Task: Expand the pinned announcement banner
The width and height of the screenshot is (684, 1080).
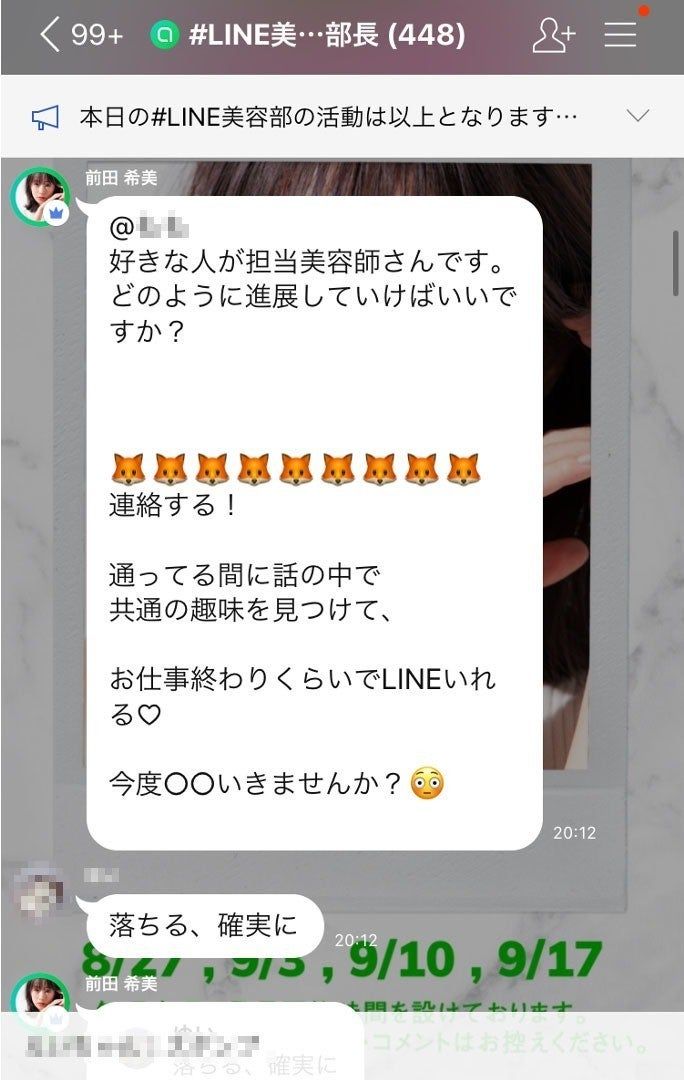Action: click(637, 117)
